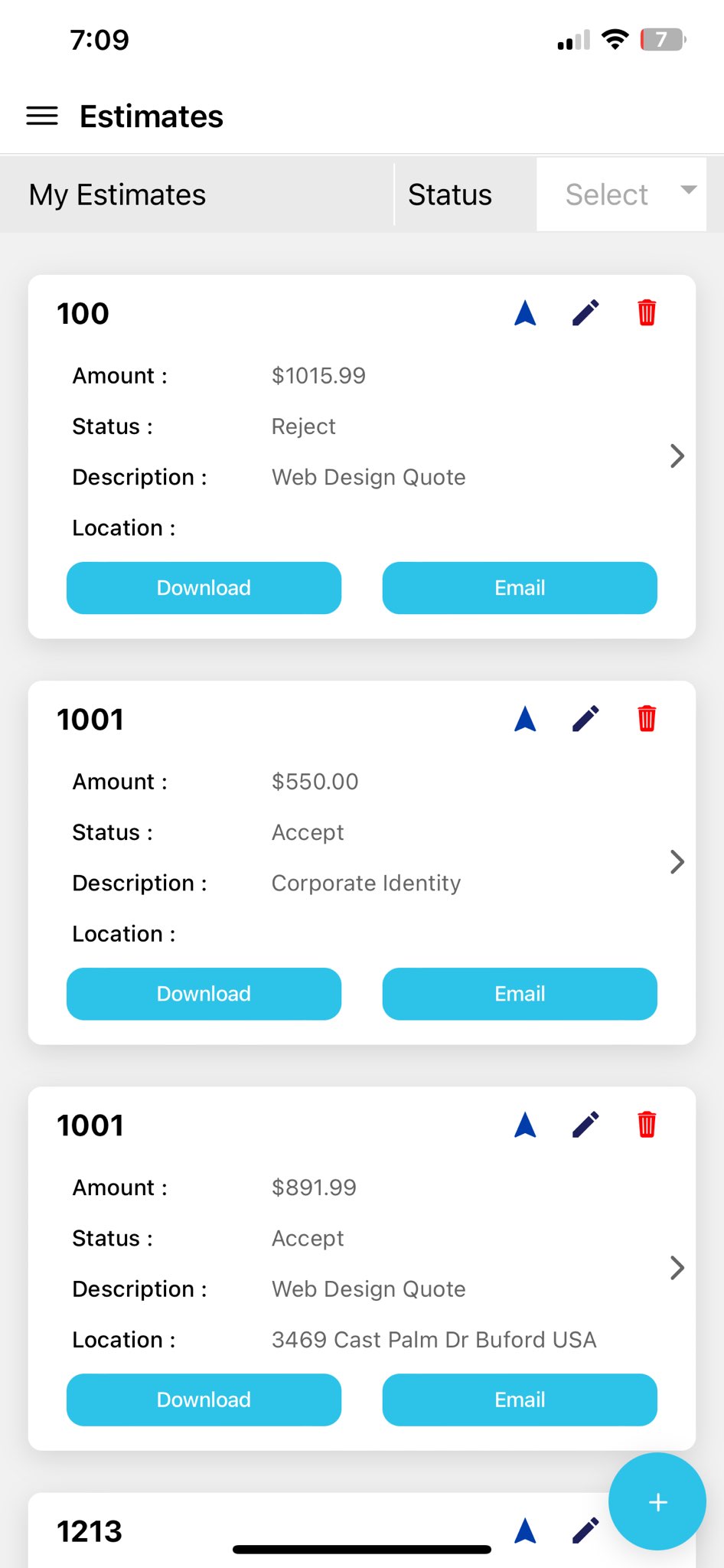The width and height of the screenshot is (724, 1568).
Task: Open details chevron for the $891.99 estimate
Action: click(x=677, y=1268)
